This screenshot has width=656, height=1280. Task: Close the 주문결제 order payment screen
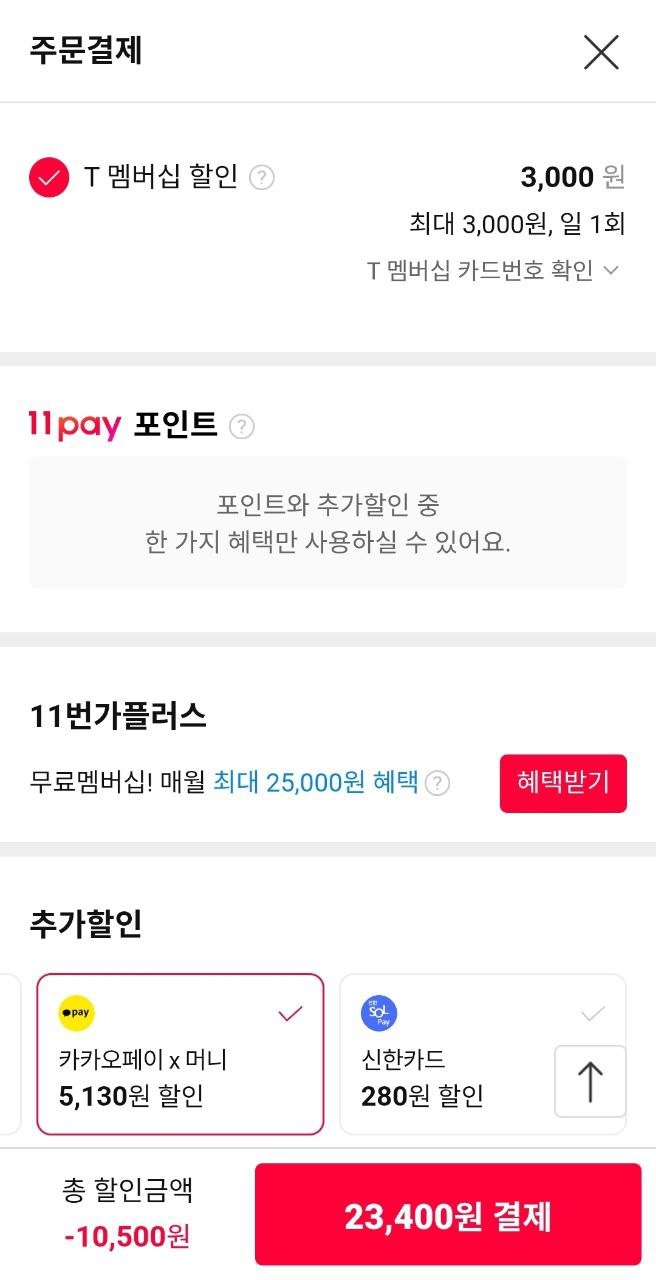[601, 52]
